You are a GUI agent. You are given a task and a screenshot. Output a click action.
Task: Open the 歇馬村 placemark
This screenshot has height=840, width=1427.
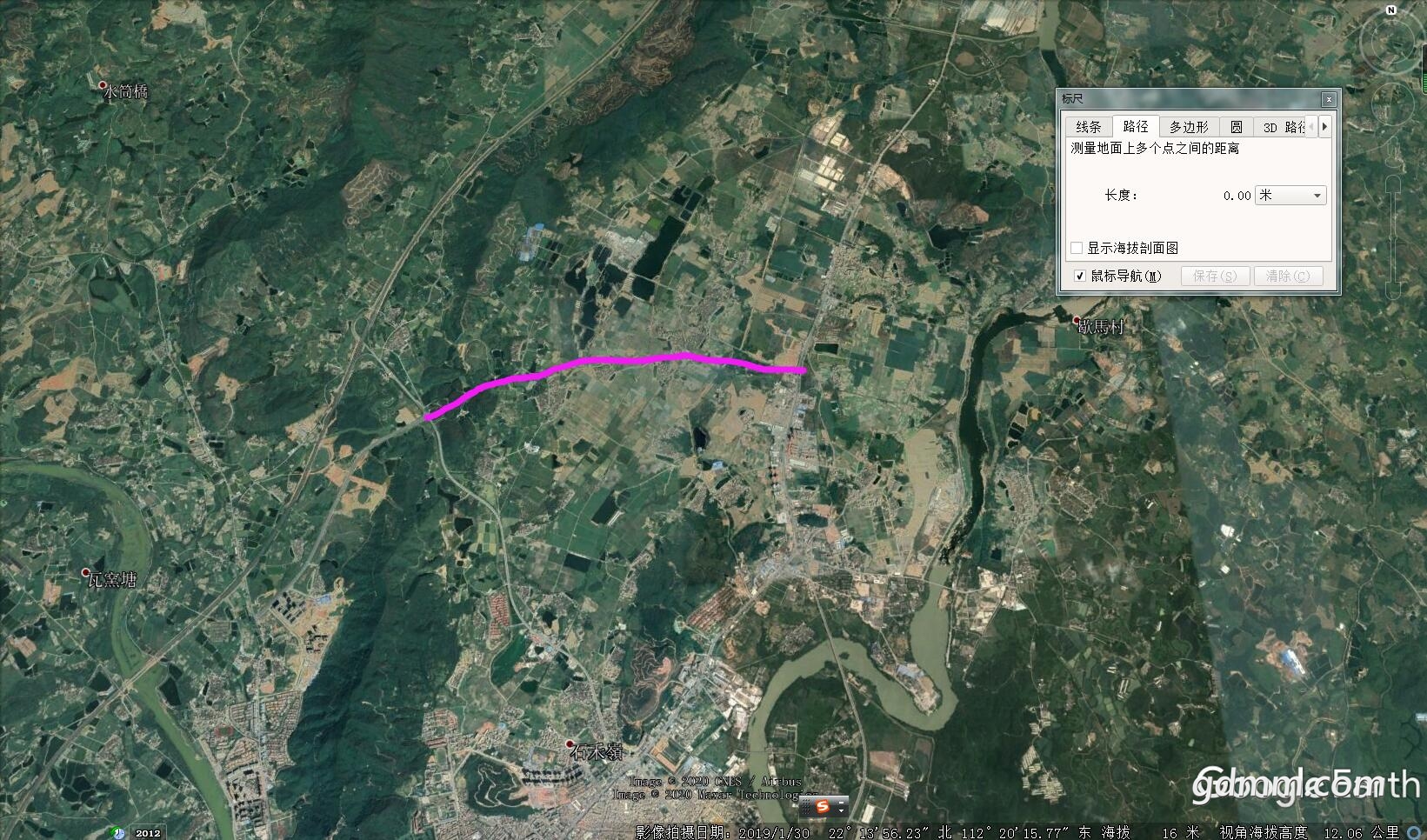[x=1077, y=320]
